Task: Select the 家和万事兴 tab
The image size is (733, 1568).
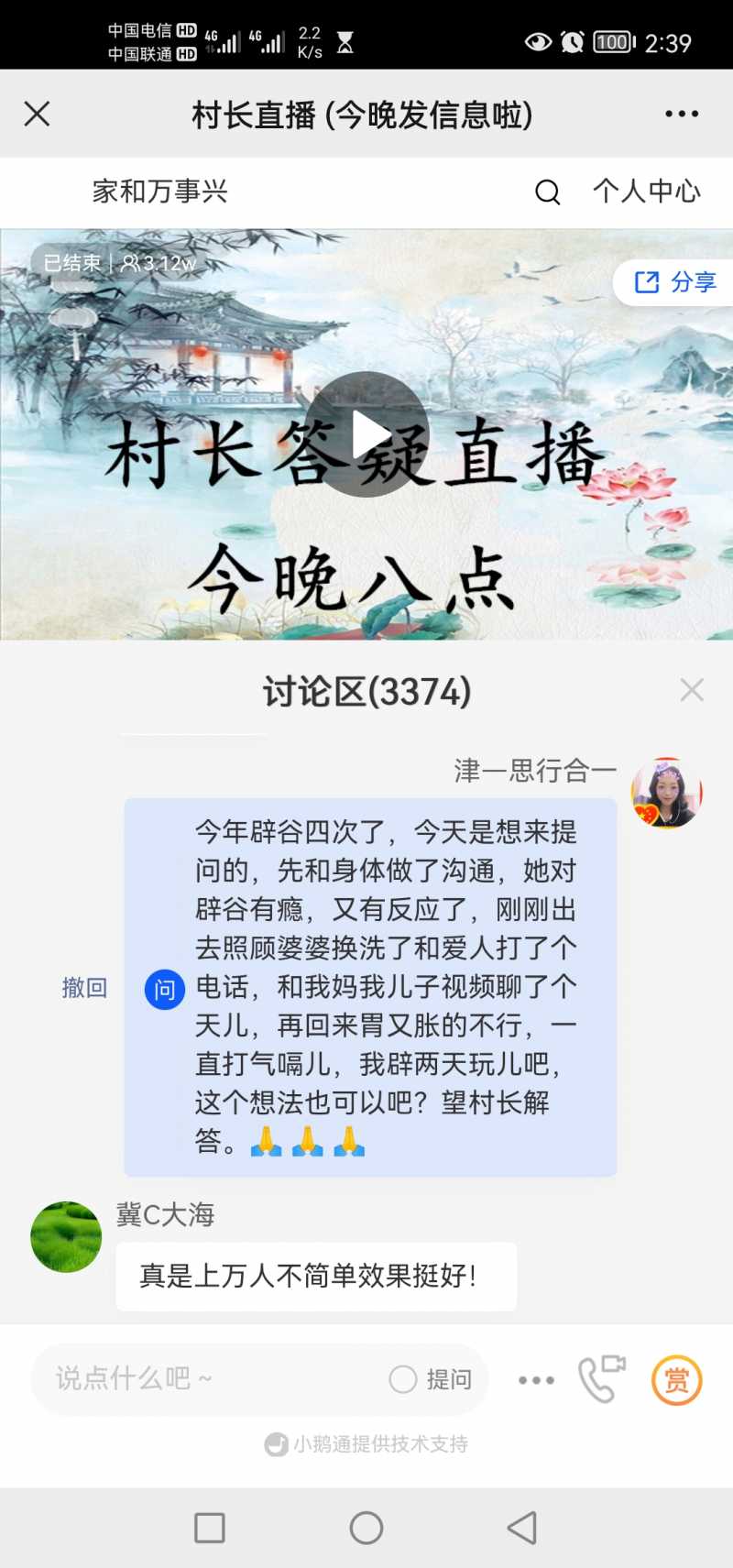Action: [158, 192]
